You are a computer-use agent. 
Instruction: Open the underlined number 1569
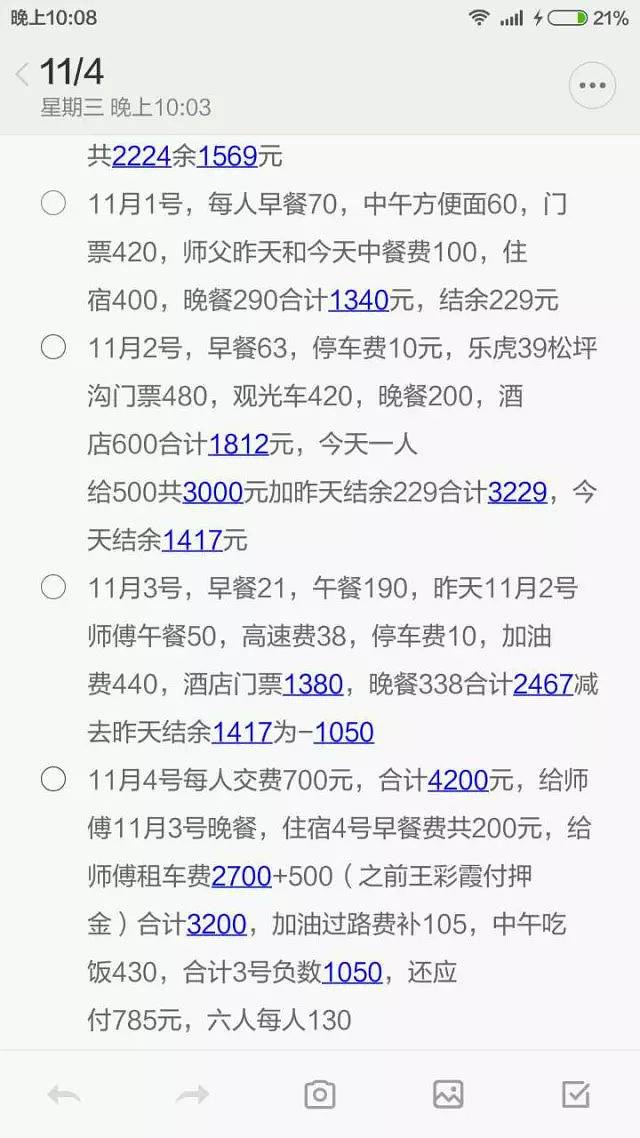click(227, 156)
